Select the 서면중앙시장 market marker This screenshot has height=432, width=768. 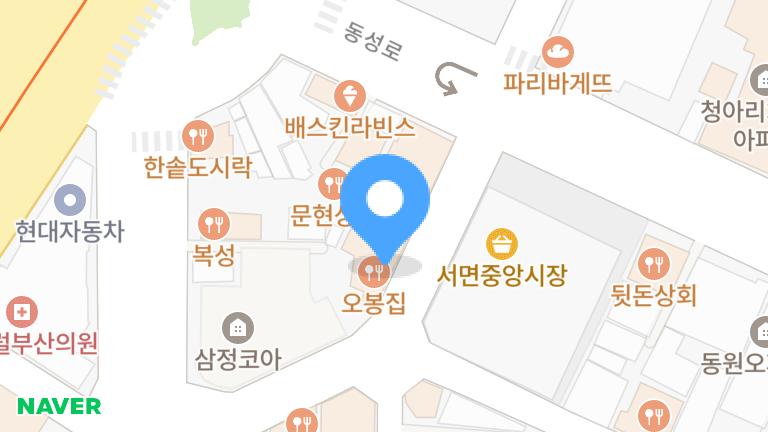pyautogui.click(x=502, y=243)
